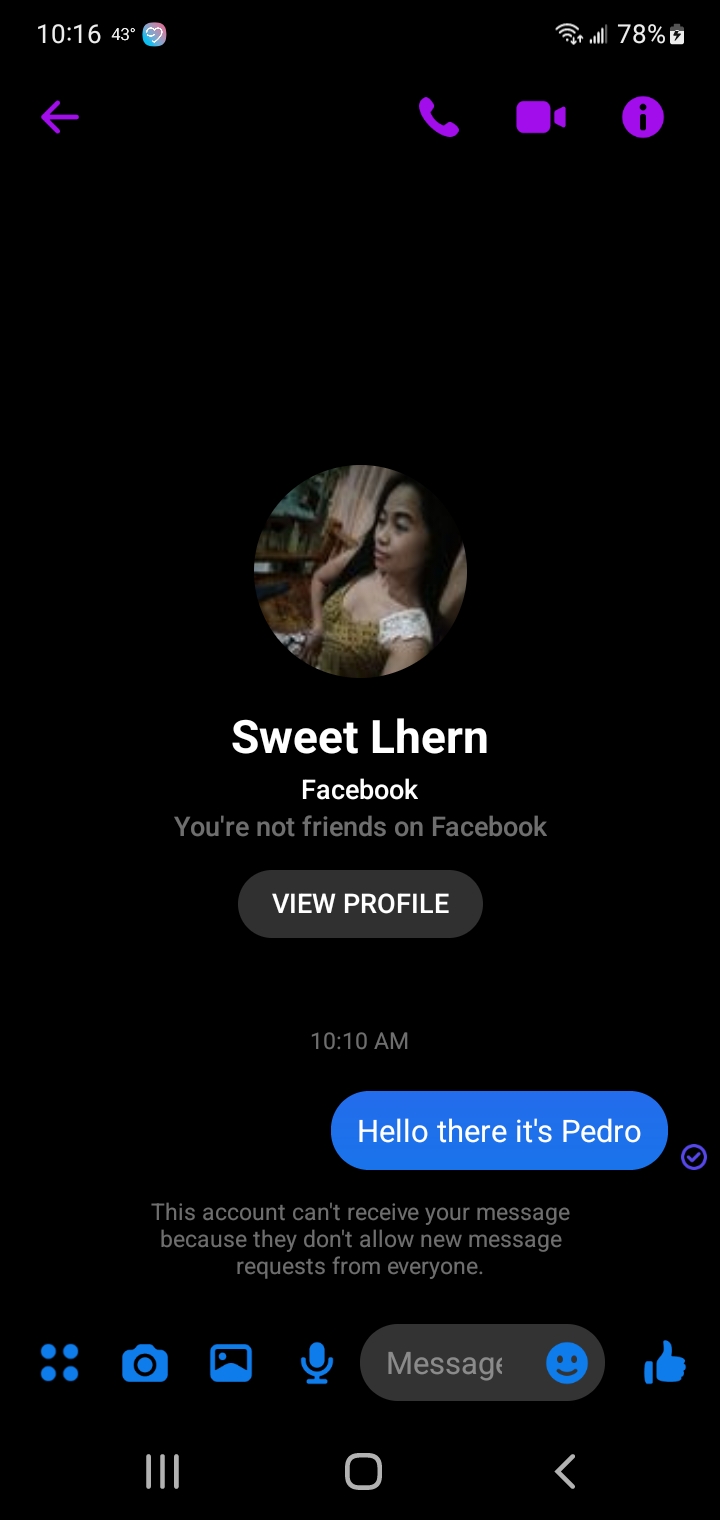720x1520 pixels.
Task: Open the profile picture
Action: [360, 571]
